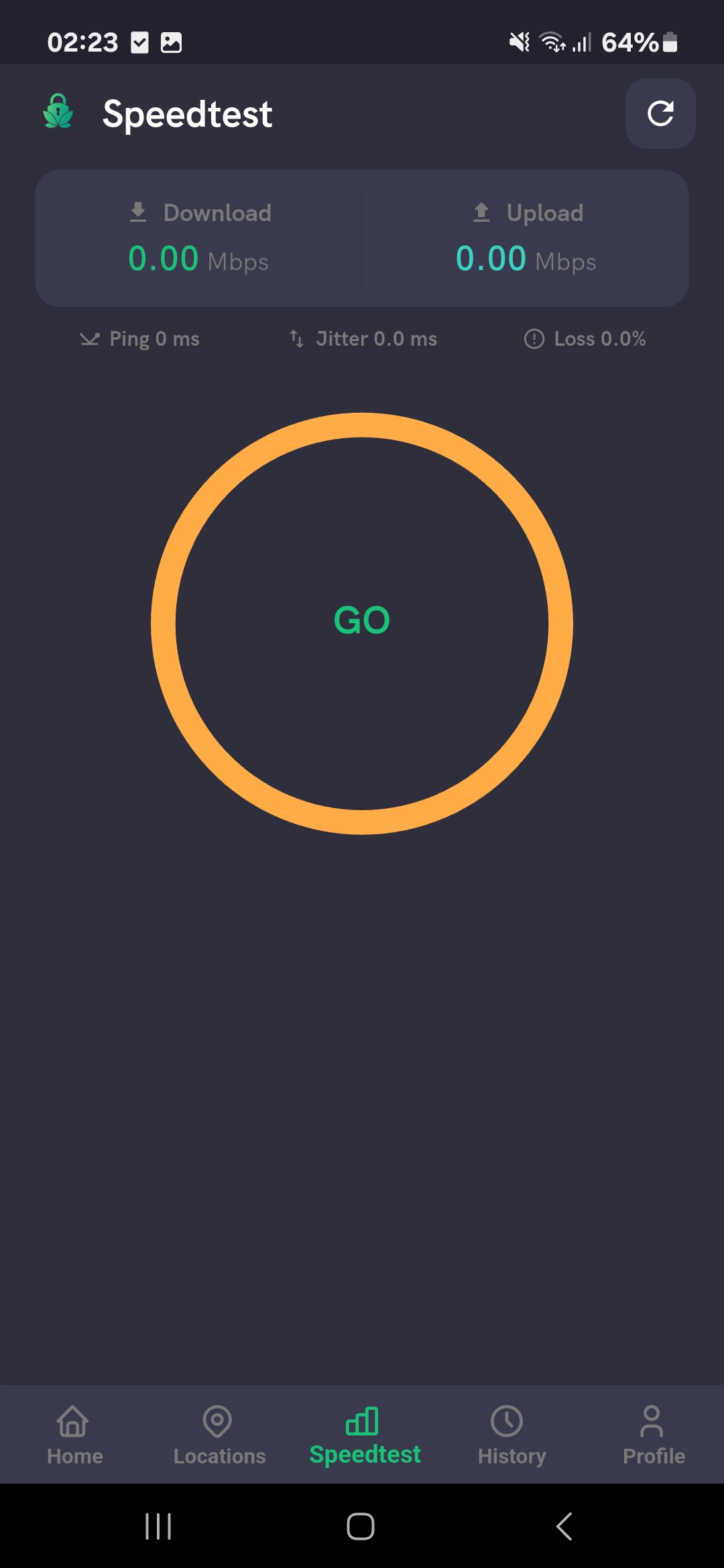Tap the refresh icon in top right

click(660, 113)
